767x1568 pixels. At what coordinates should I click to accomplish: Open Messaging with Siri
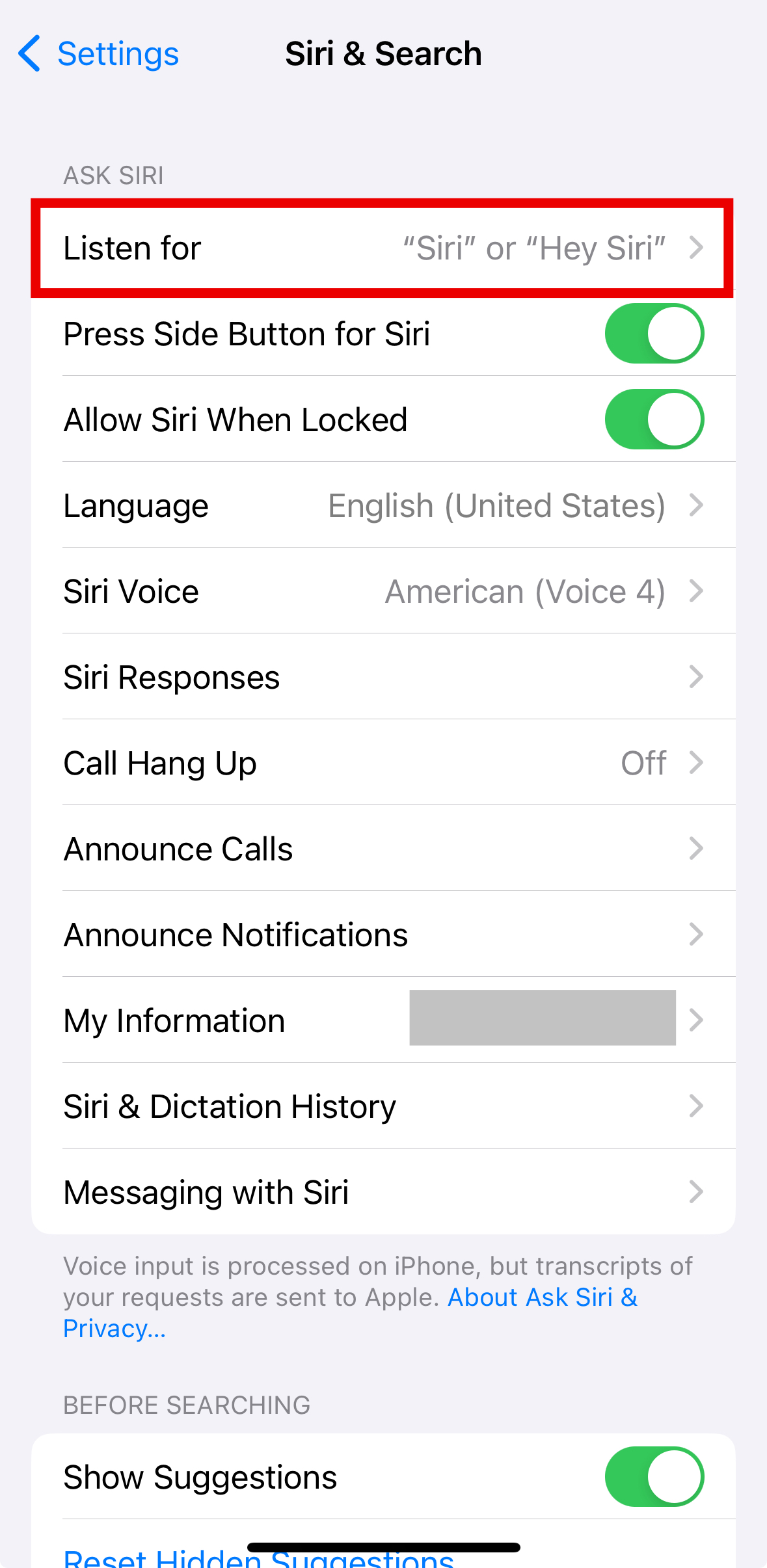tap(383, 1192)
